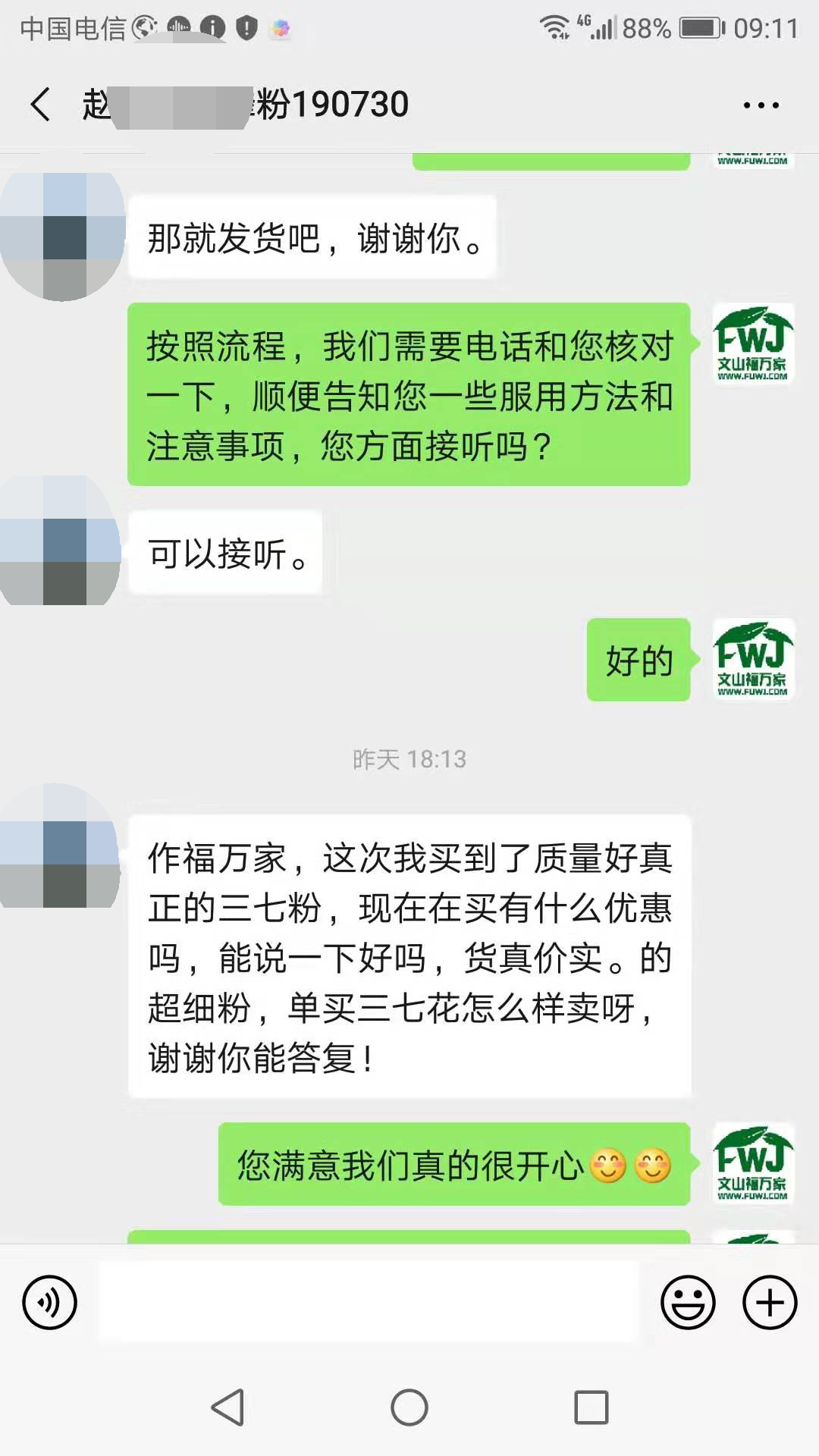Open the recent apps view
The image size is (819, 1456).
(x=591, y=1407)
